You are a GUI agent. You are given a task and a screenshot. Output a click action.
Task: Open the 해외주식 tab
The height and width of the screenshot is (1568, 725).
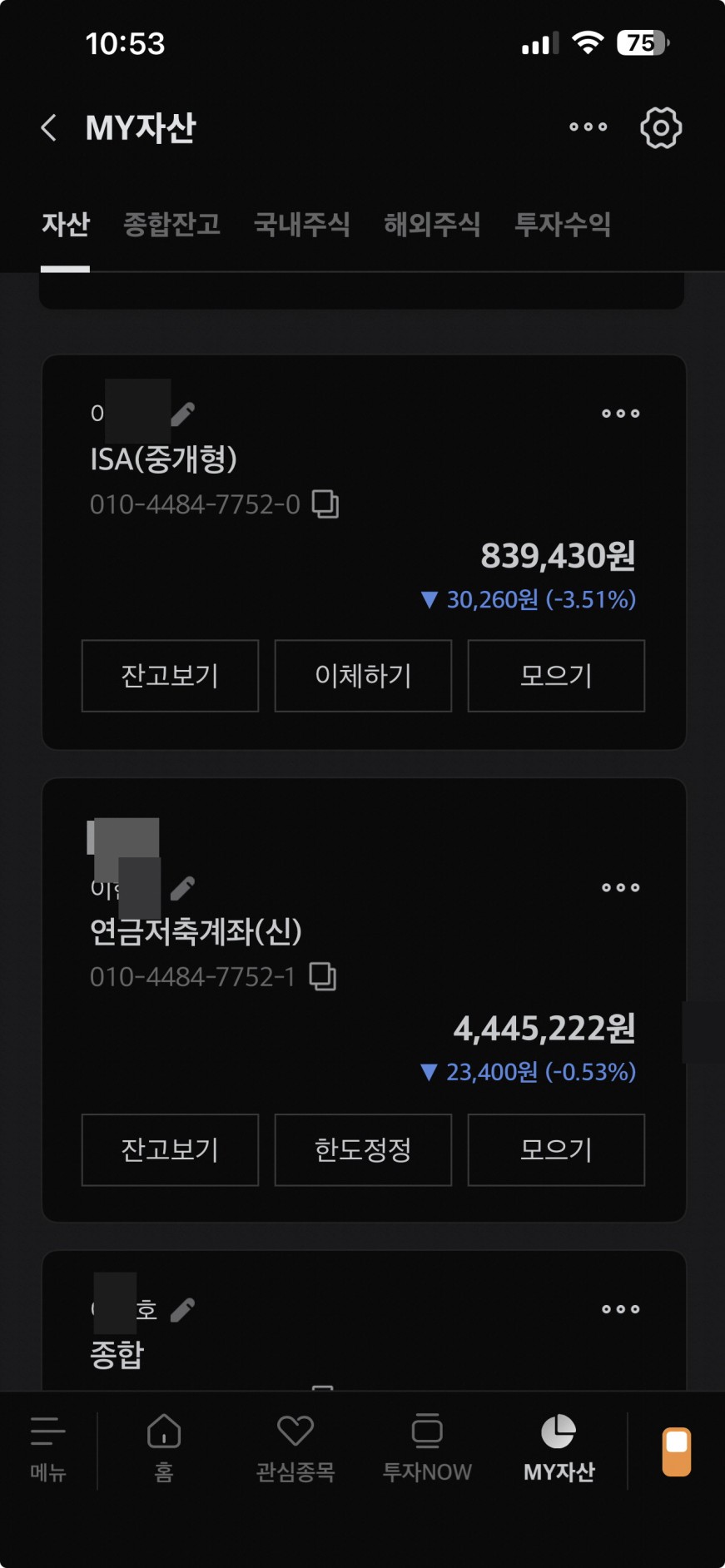(431, 224)
